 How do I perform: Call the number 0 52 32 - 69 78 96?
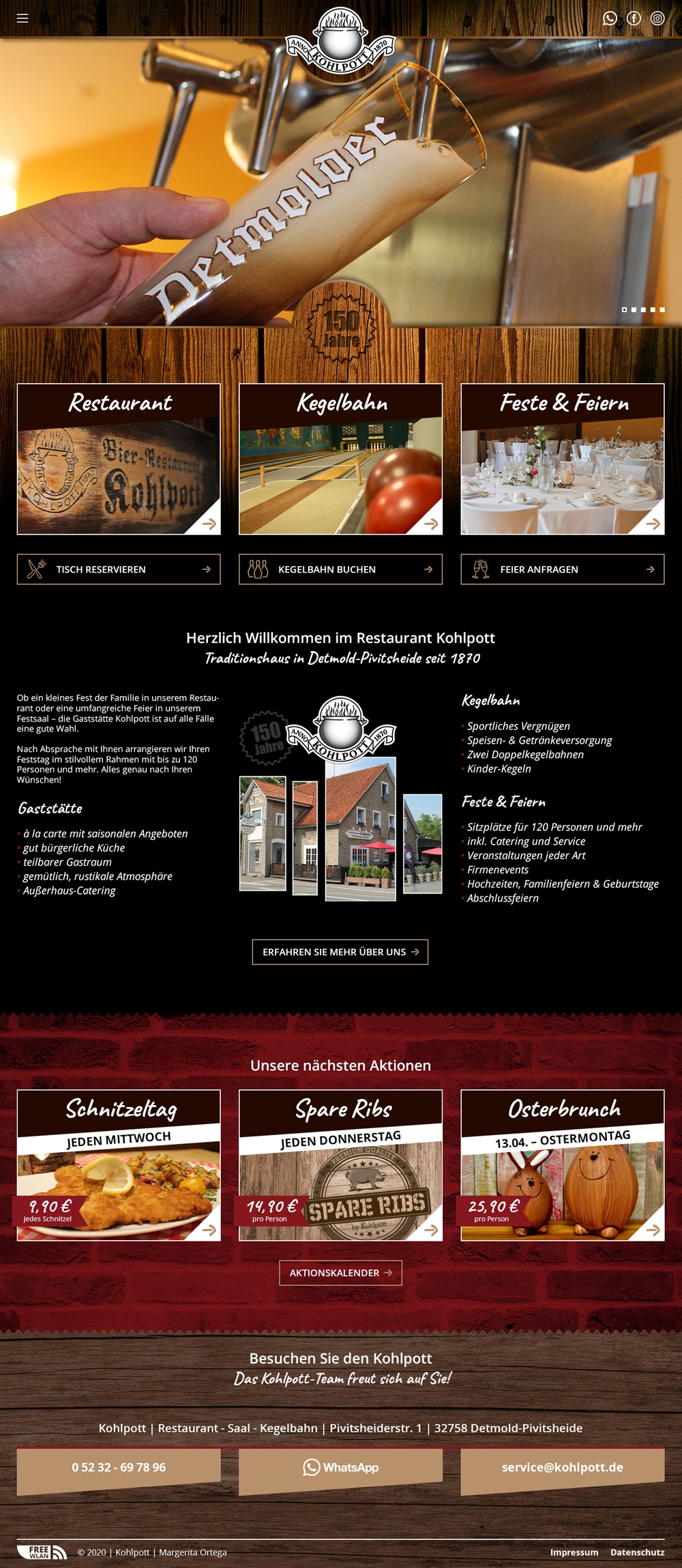tap(119, 1467)
